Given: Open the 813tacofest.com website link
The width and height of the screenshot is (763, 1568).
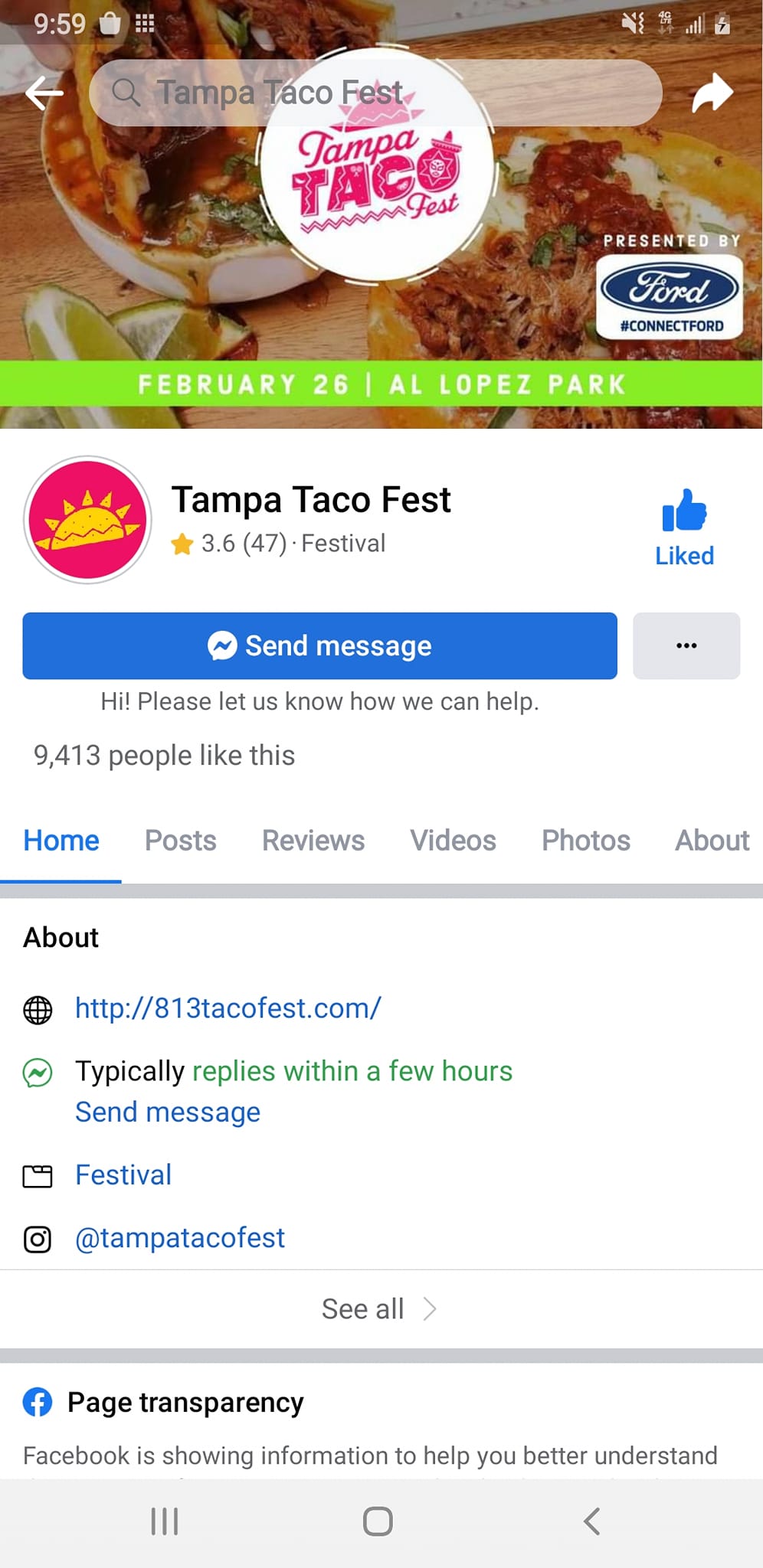Looking at the screenshot, I should 228,1008.
